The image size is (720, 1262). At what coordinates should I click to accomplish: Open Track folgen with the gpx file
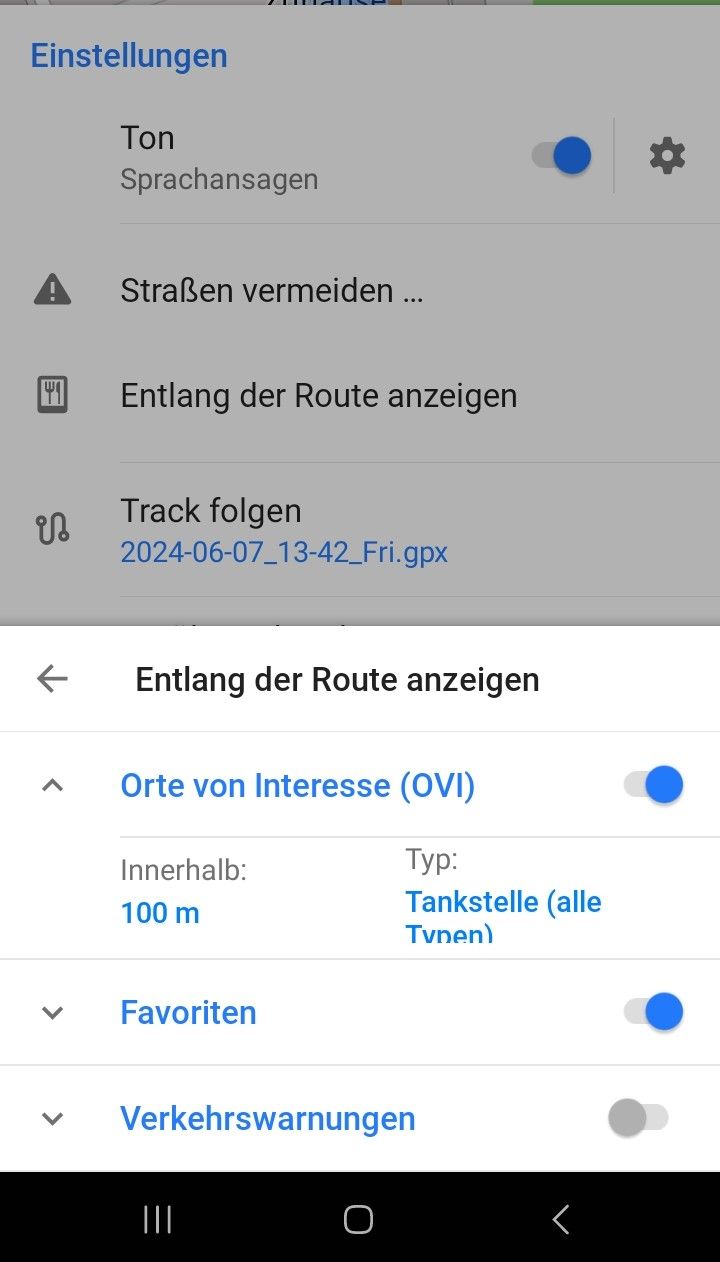pos(284,530)
